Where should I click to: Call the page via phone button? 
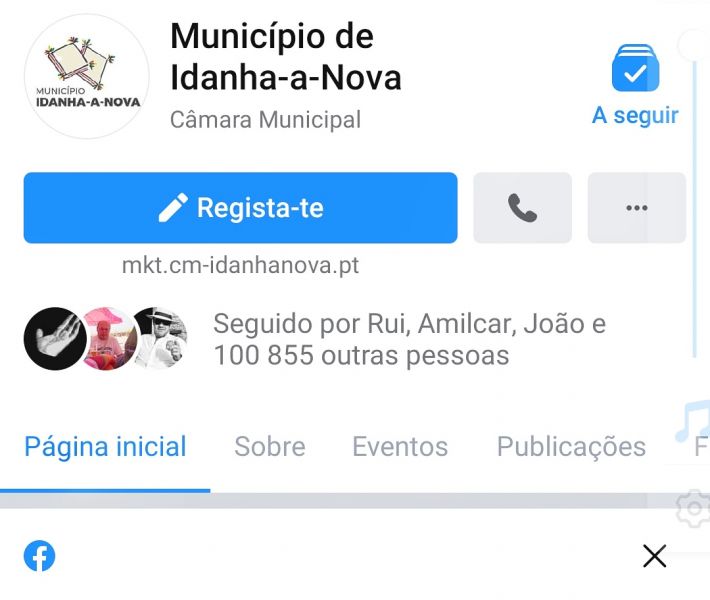click(522, 208)
